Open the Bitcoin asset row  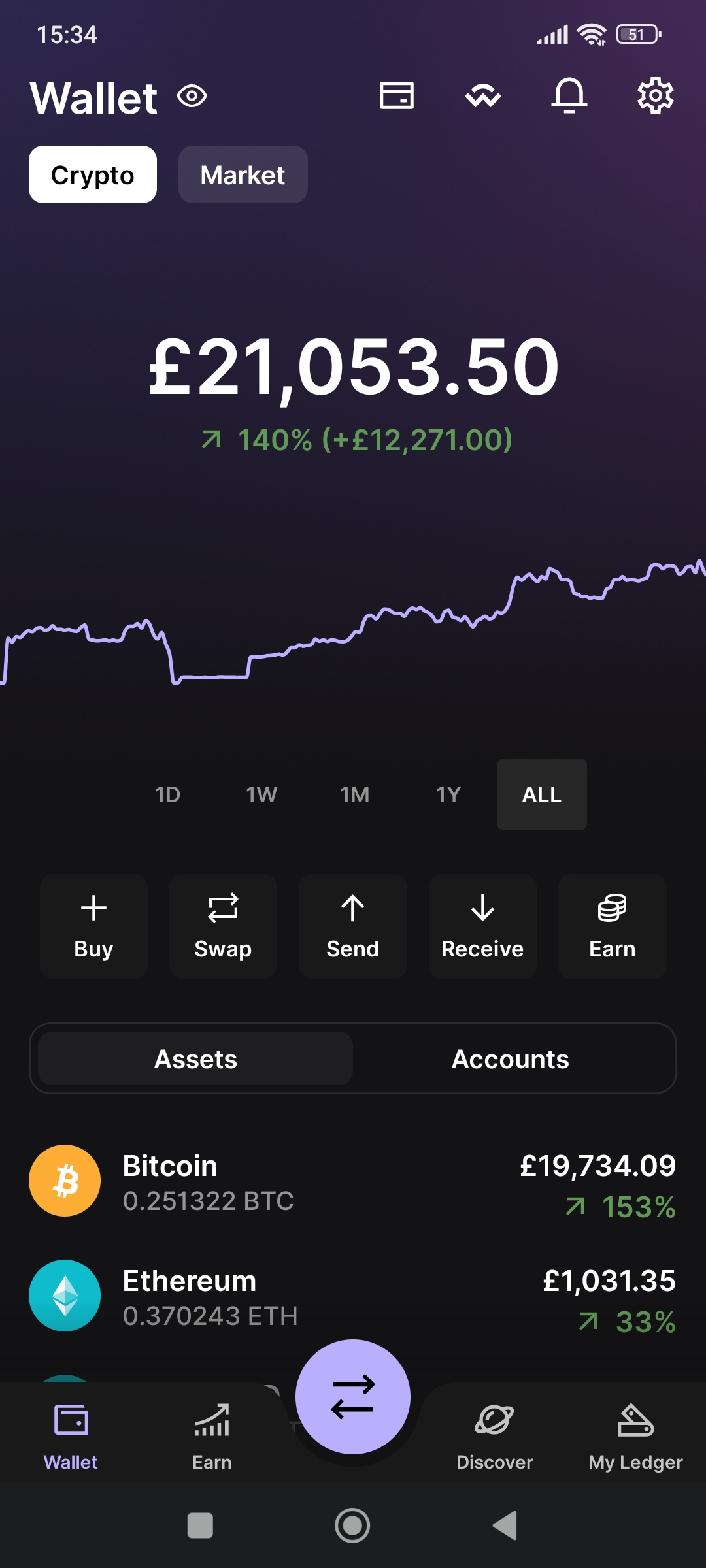[353, 1181]
